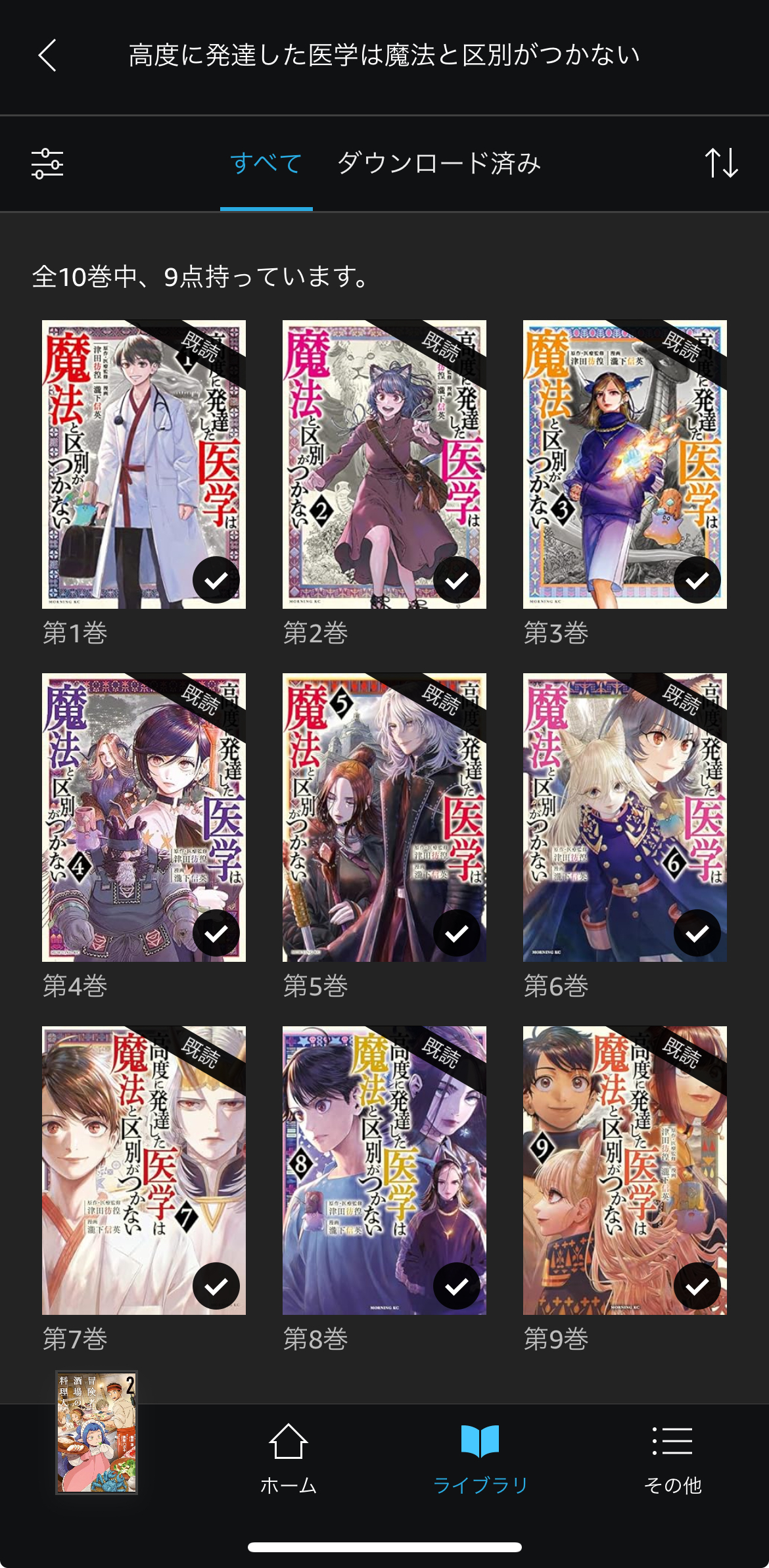769x1568 pixels.
Task: Open volume 第5巻
Action: [384, 817]
